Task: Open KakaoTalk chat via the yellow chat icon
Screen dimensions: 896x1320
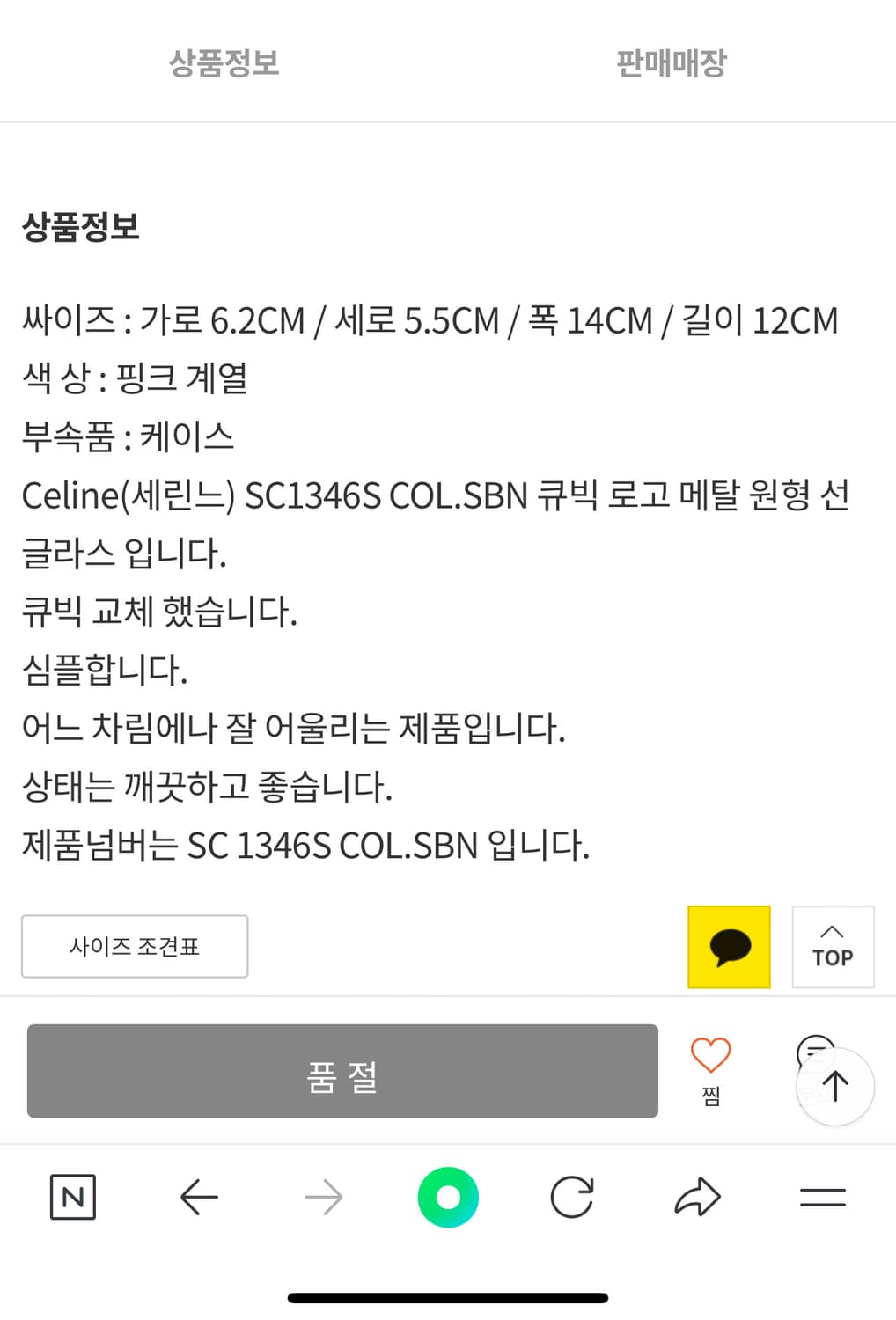Action: click(x=728, y=947)
